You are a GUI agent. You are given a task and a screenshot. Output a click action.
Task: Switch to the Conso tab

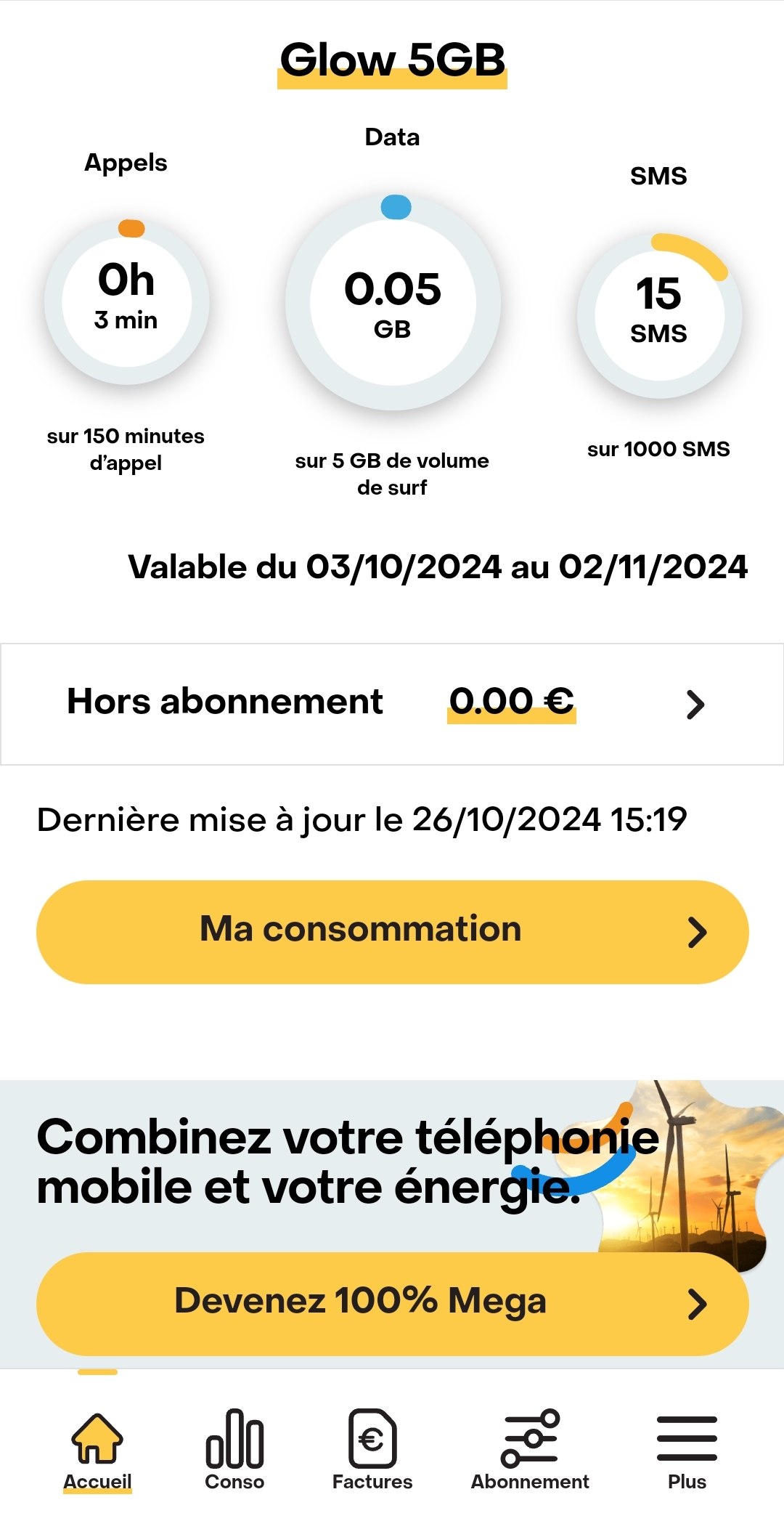pyautogui.click(x=234, y=1451)
